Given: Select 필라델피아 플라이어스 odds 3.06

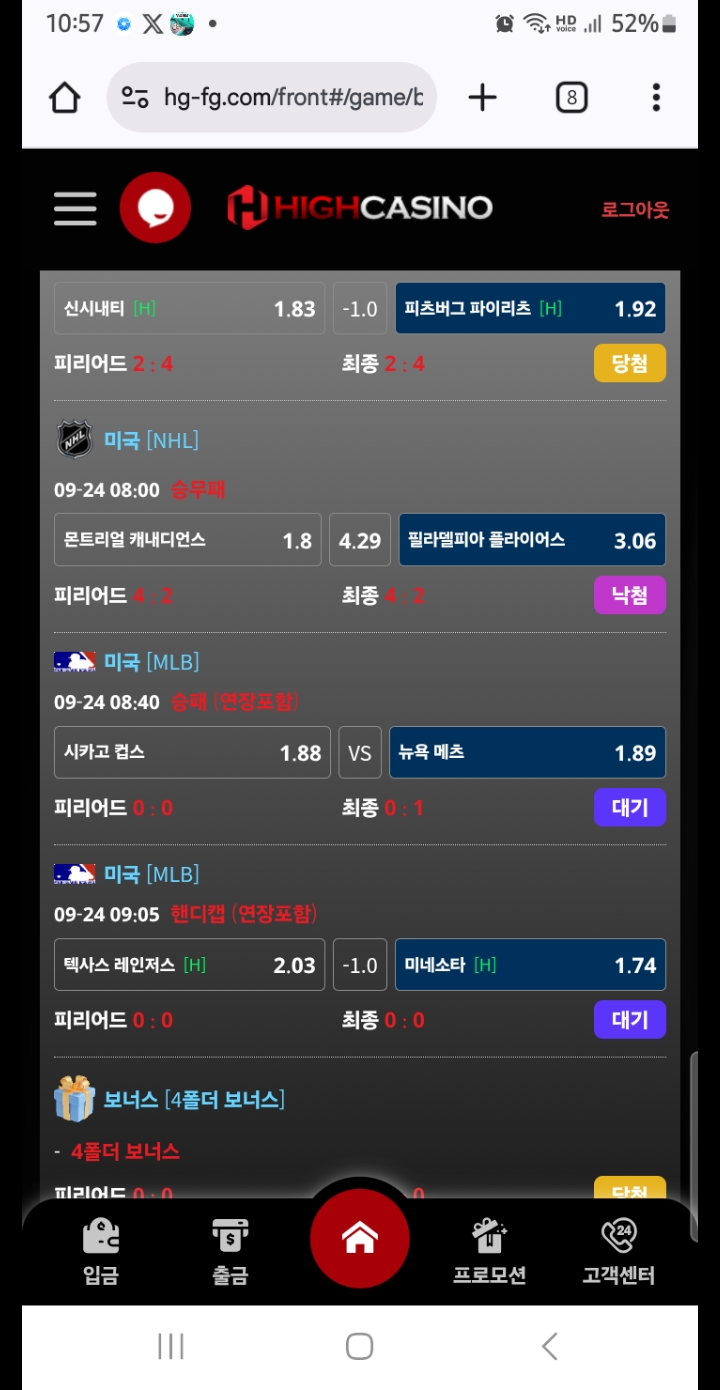Looking at the screenshot, I should [x=532, y=540].
